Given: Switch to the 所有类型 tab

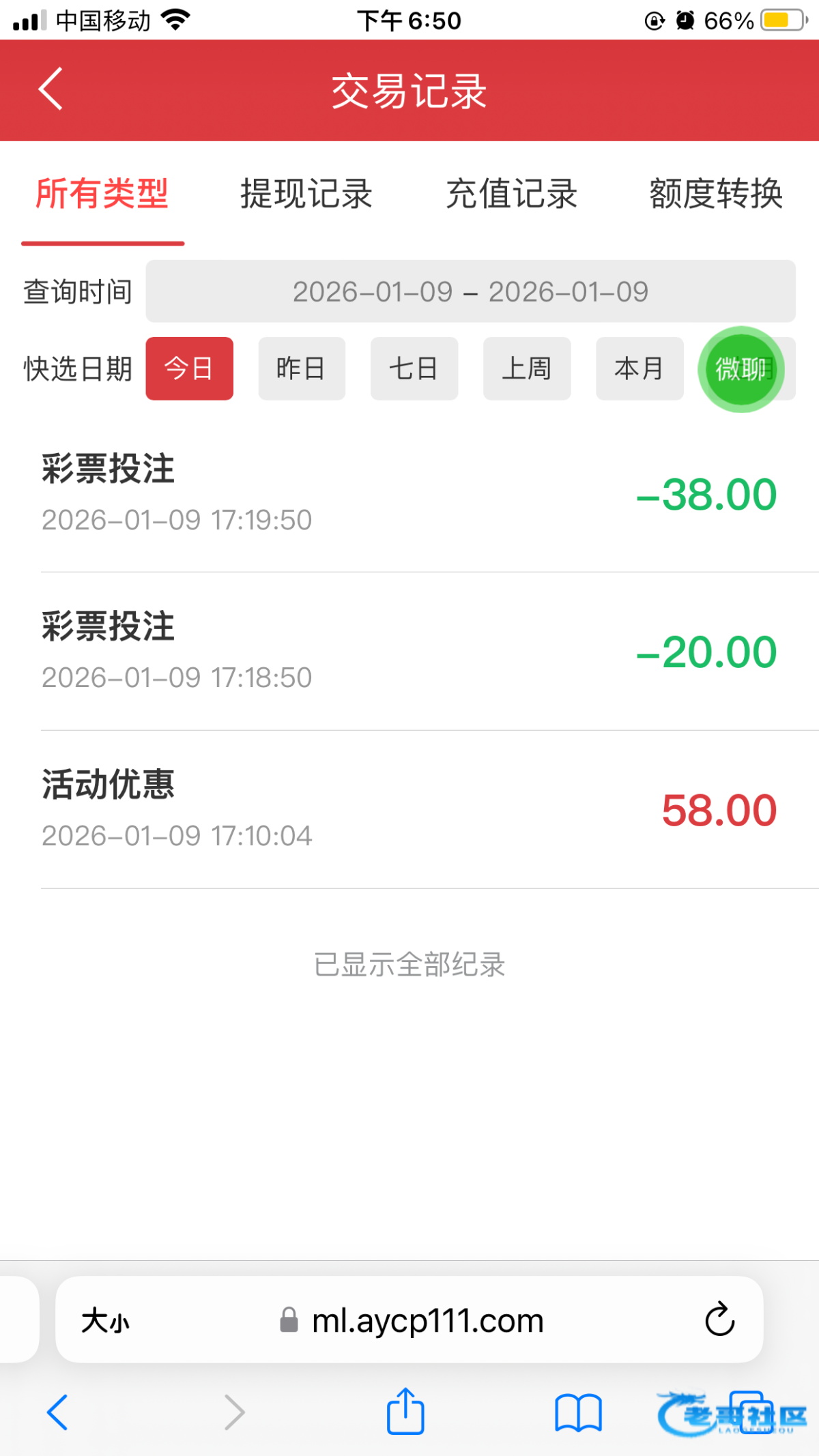Looking at the screenshot, I should [x=102, y=194].
